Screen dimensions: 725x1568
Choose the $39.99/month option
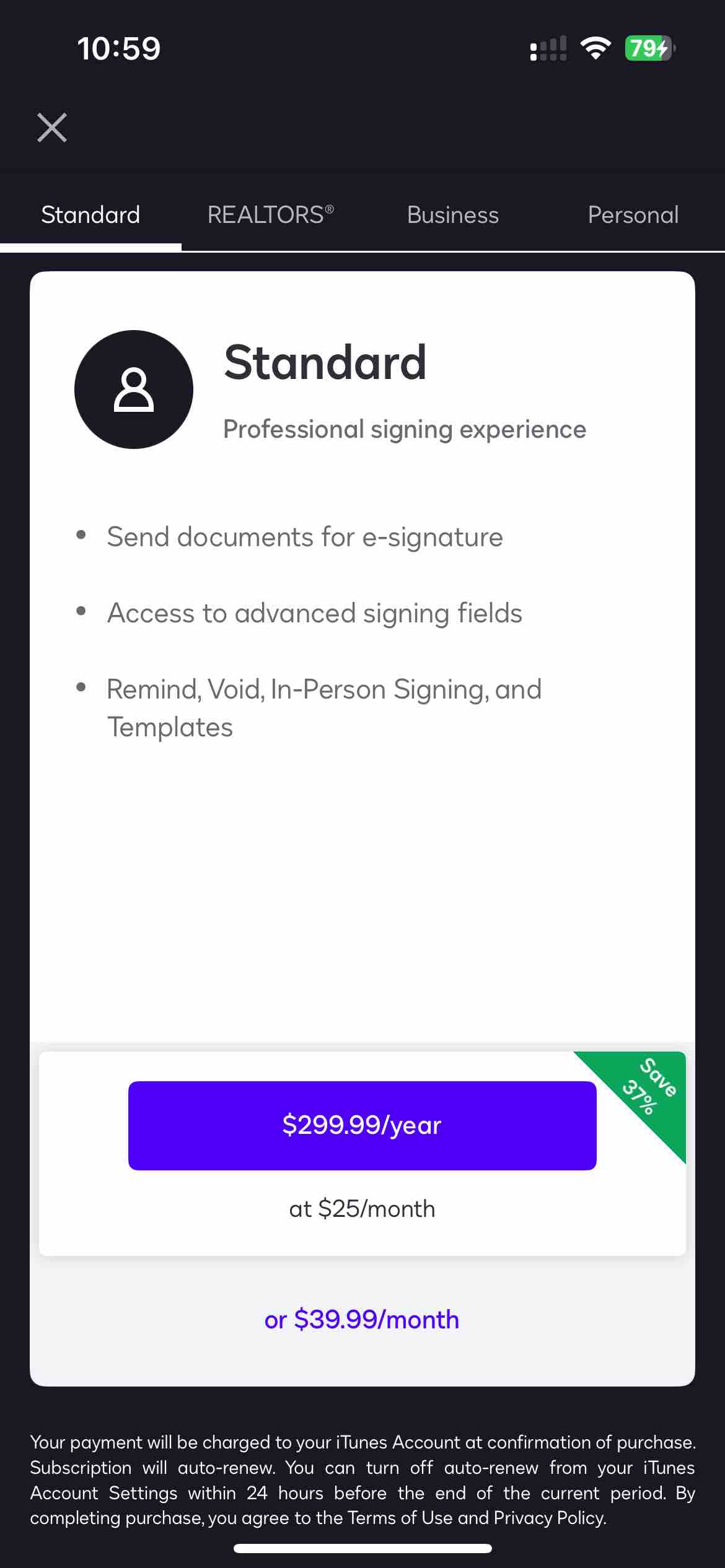[x=362, y=1319]
